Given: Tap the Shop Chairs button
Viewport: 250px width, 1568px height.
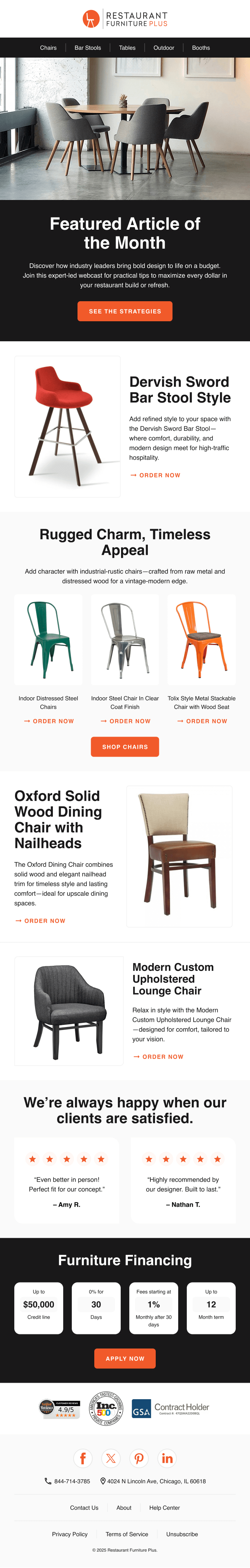Looking at the screenshot, I should pos(125,747).
